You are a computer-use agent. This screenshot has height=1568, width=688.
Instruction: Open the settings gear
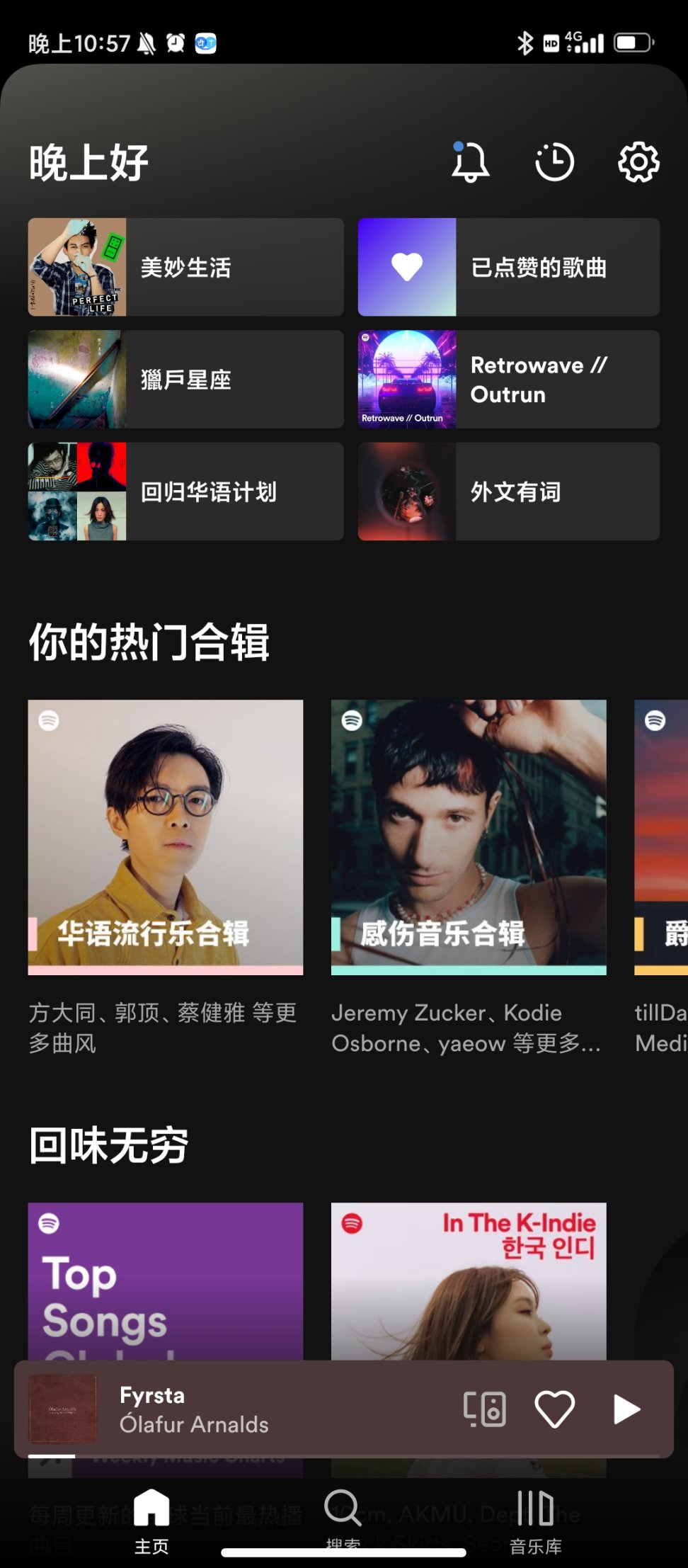(638, 162)
